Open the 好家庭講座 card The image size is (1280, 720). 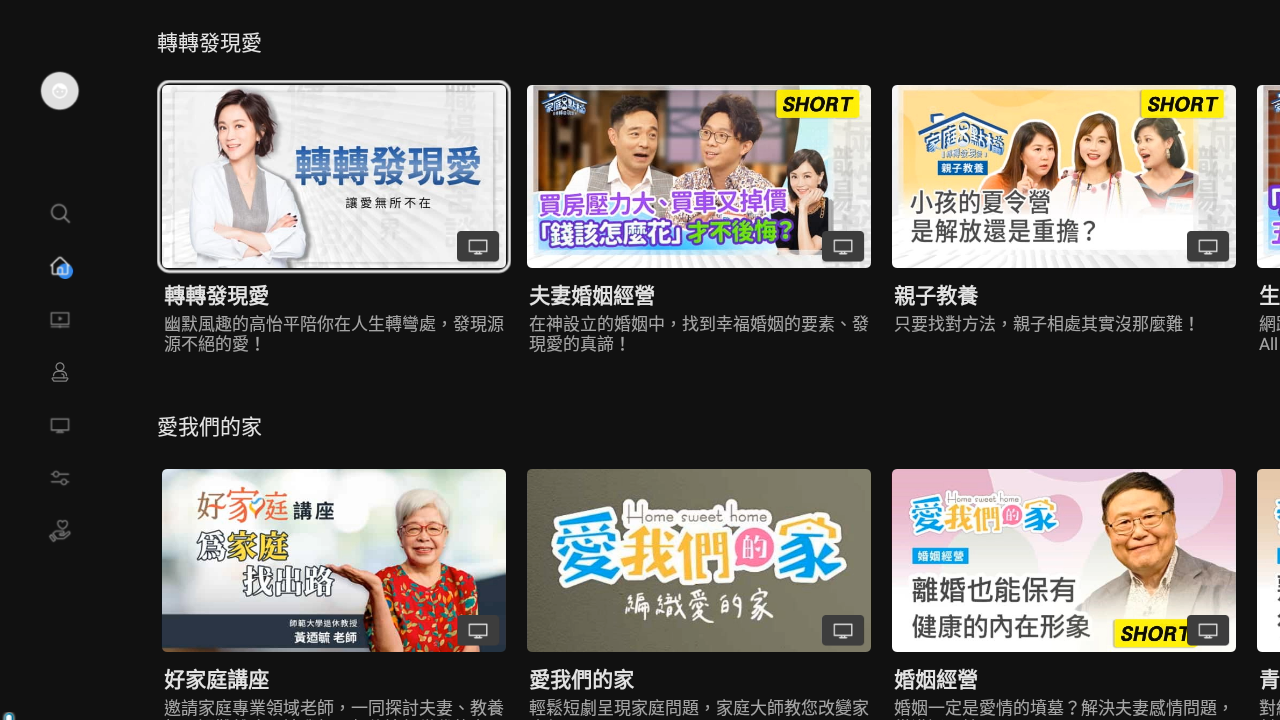[x=334, y=561]
